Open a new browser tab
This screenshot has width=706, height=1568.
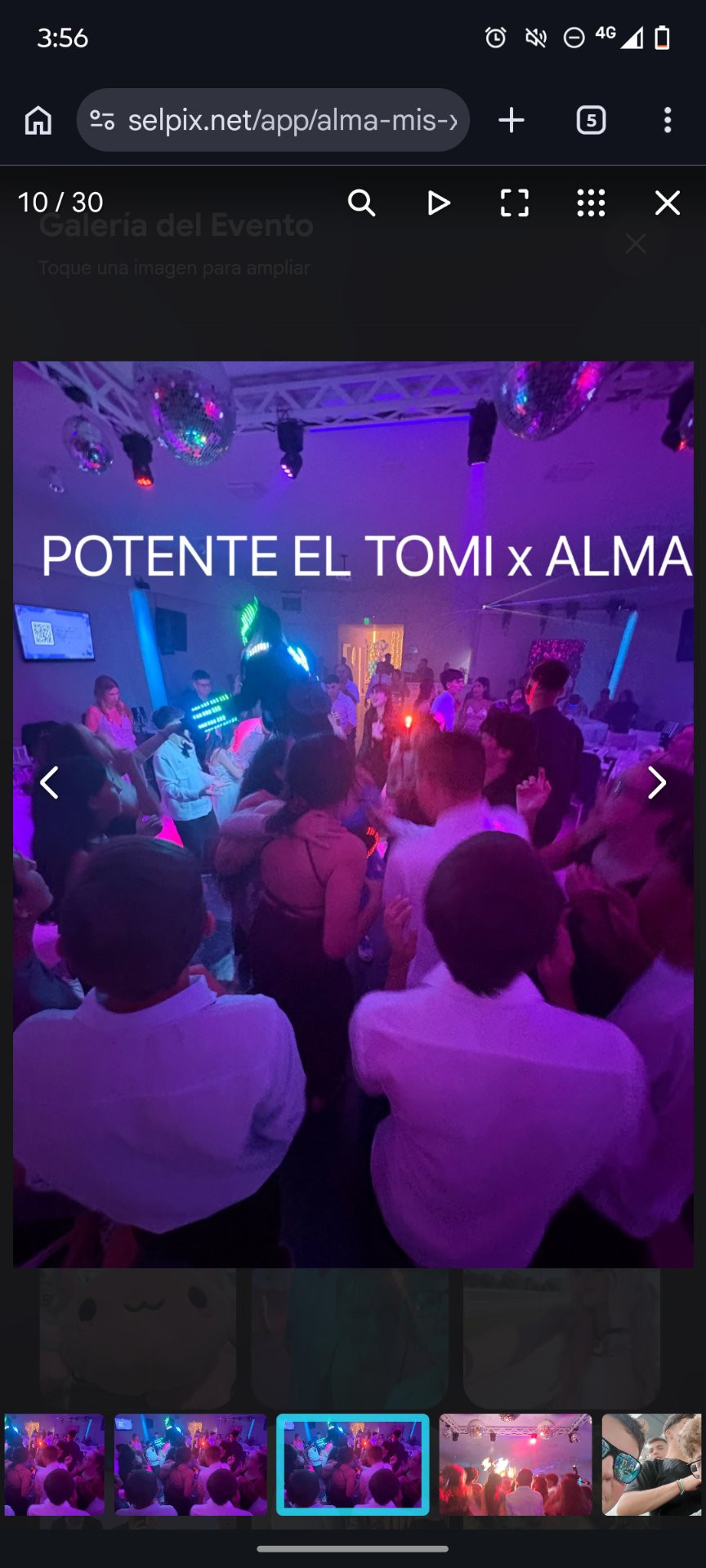tap(512, 120)
